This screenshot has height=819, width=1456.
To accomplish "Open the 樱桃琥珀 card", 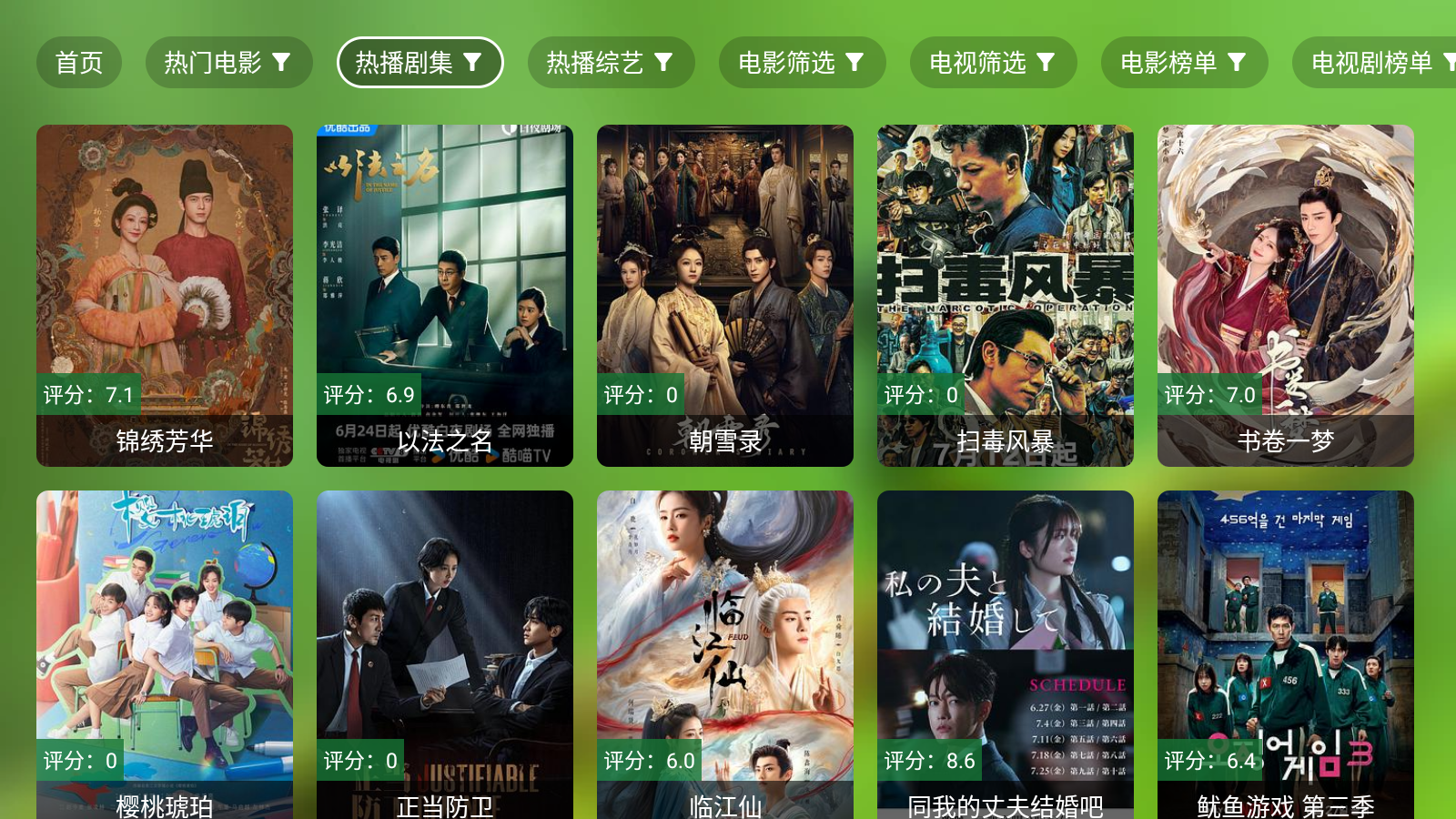I will pyautogui.click(x=165, y=655).
